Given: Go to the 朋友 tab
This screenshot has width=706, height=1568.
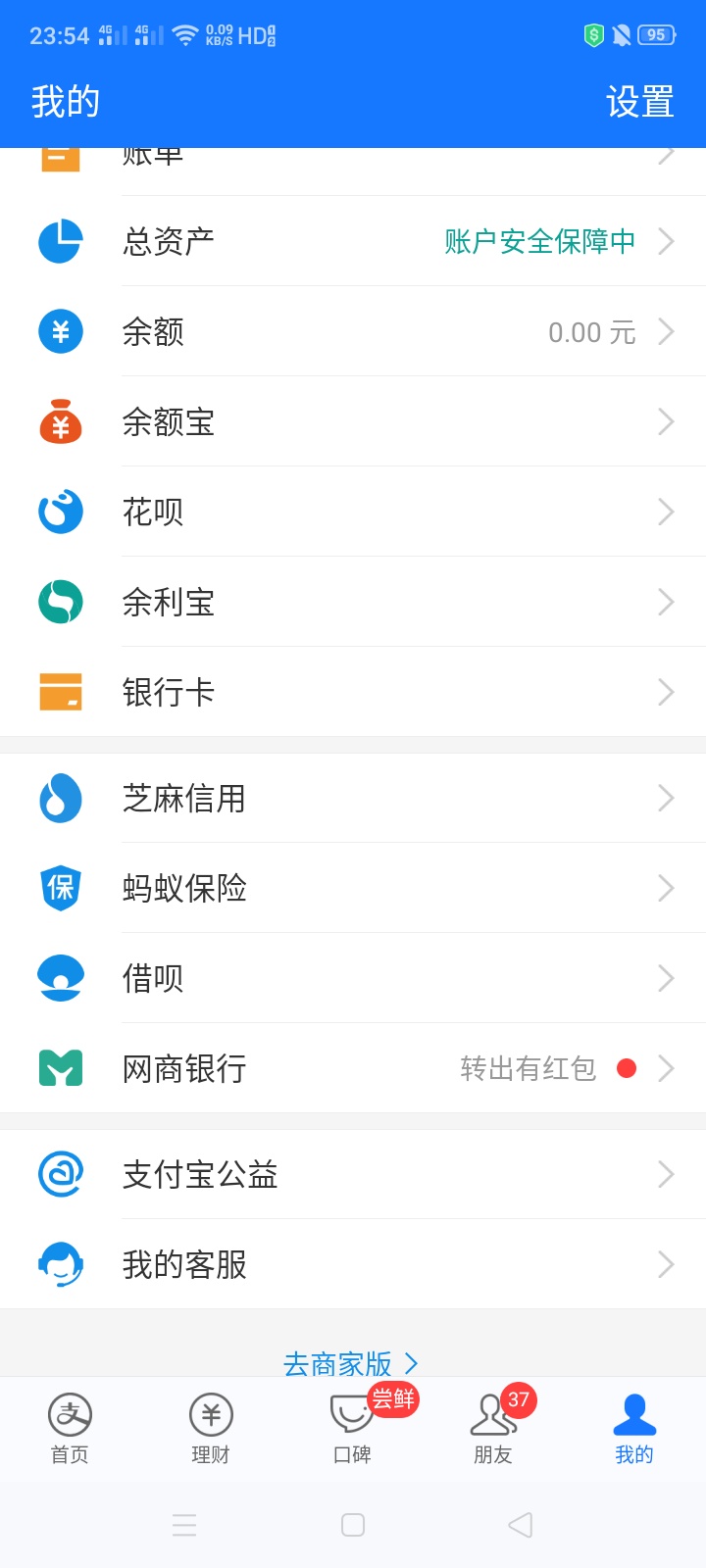Looking at the screenshot, I should point(493,1429).
